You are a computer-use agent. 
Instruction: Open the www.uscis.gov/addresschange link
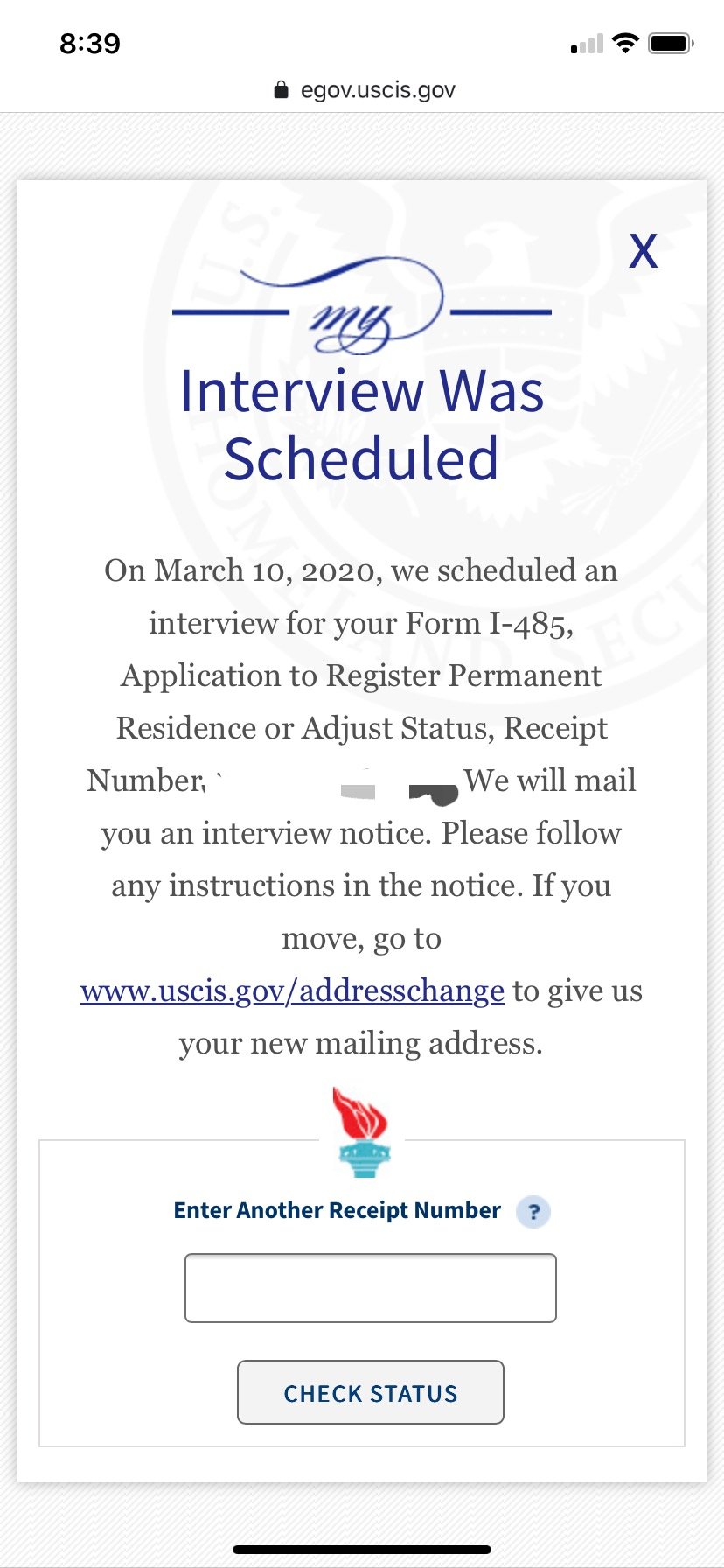coord(292,991)
